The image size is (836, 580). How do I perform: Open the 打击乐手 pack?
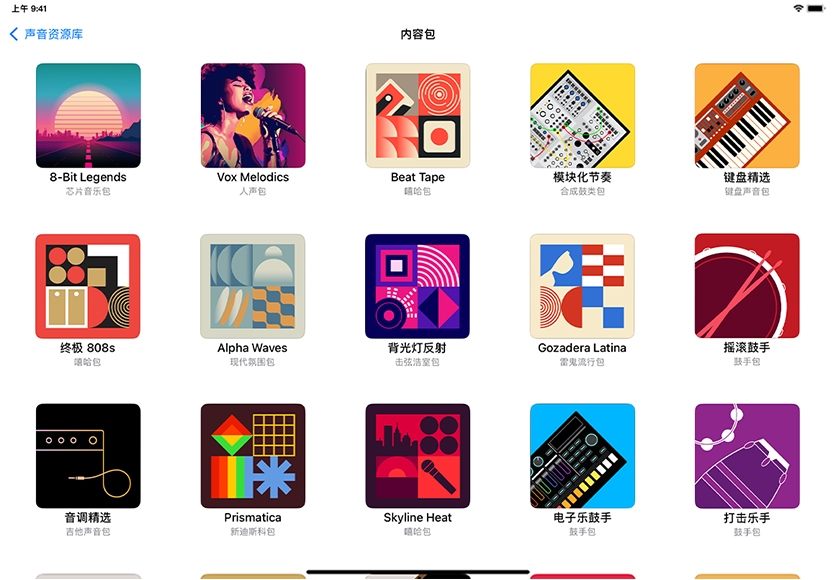747,456
